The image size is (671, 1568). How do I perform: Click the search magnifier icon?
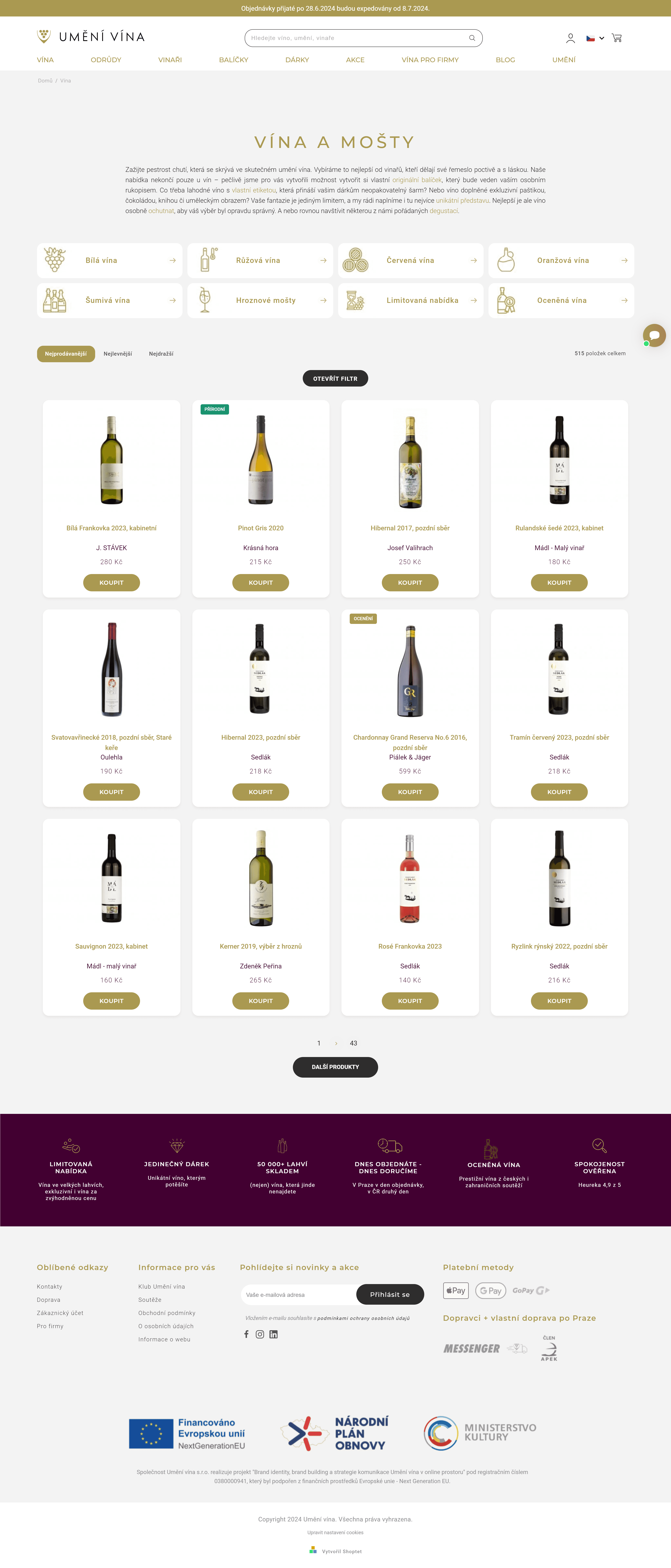(x=472, y=38)
